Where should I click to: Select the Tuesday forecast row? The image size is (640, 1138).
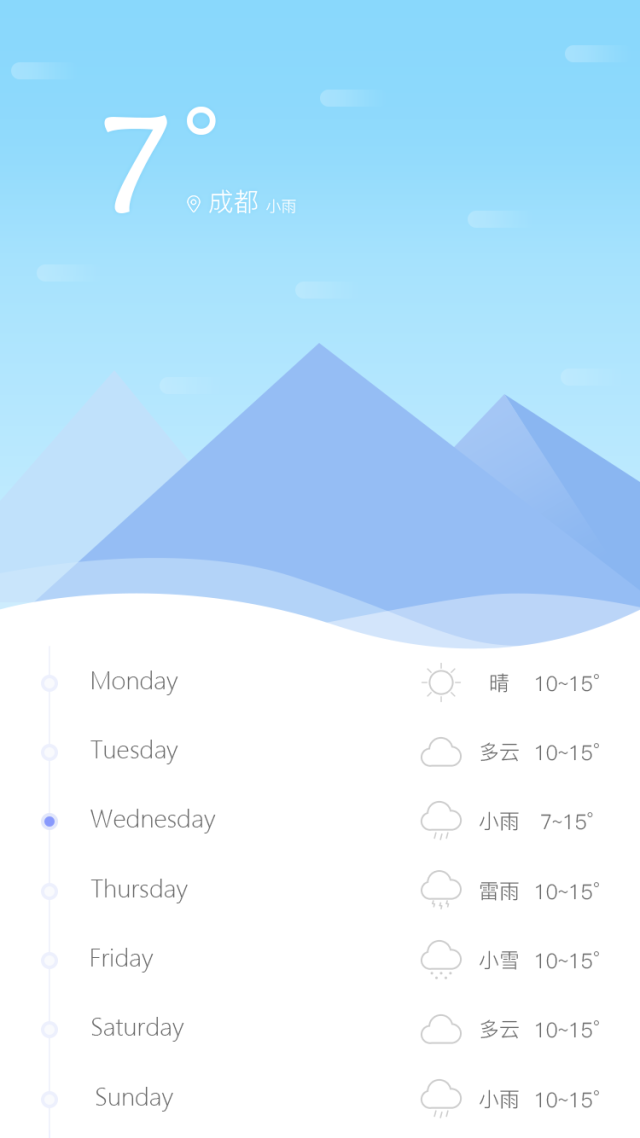tap(320, 752)
